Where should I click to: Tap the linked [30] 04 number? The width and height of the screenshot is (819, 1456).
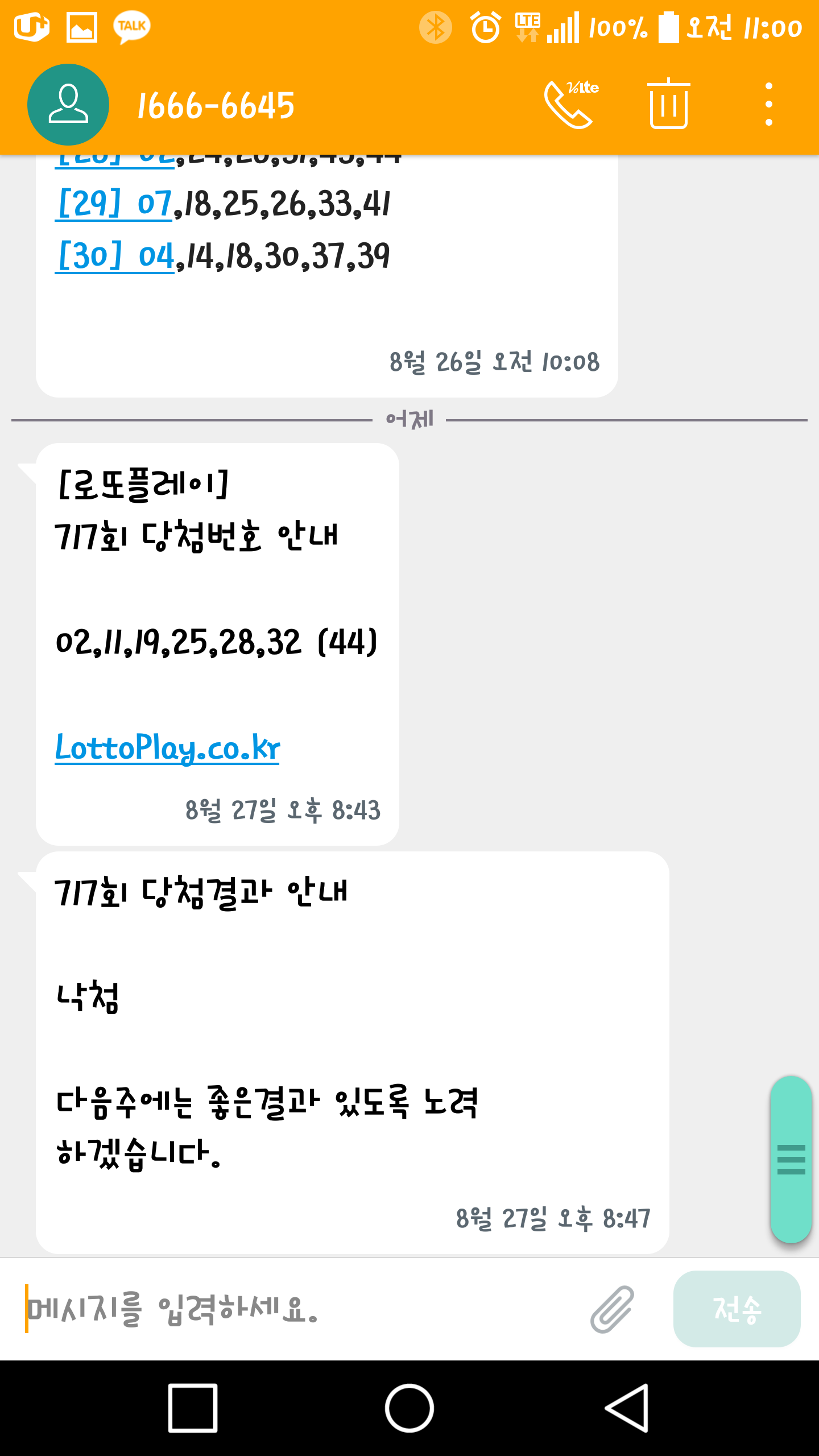pyautogui.click(x=114, y=256)
